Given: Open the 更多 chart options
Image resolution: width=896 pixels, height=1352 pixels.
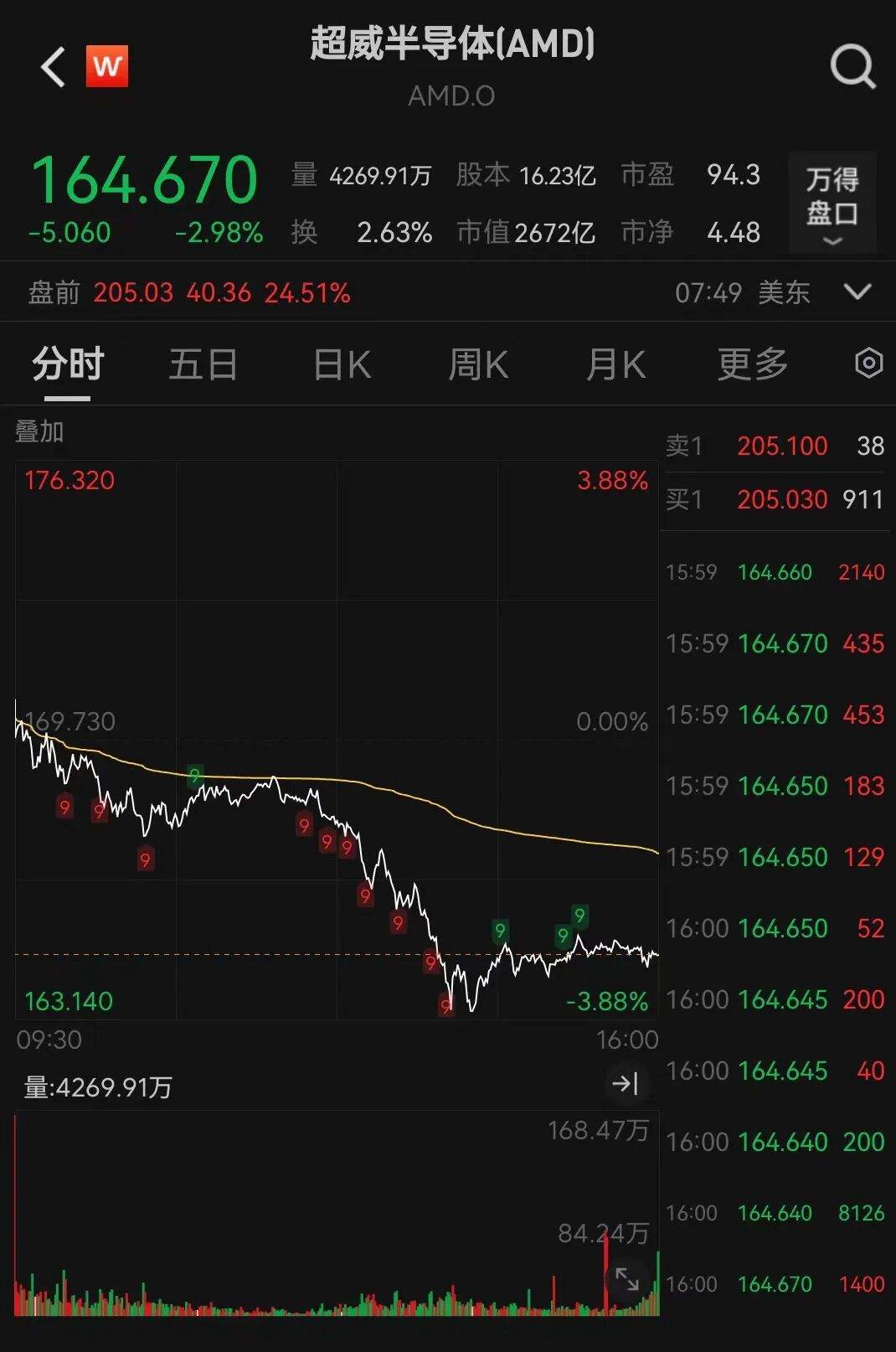Looking at the screenshot, I should point(752,364).
